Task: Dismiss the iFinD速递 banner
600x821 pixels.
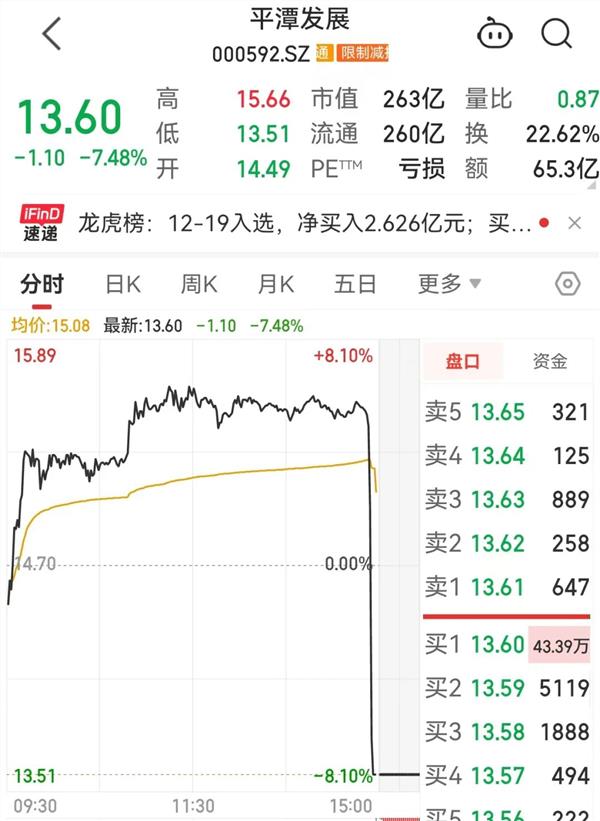Action: point(574,223)
